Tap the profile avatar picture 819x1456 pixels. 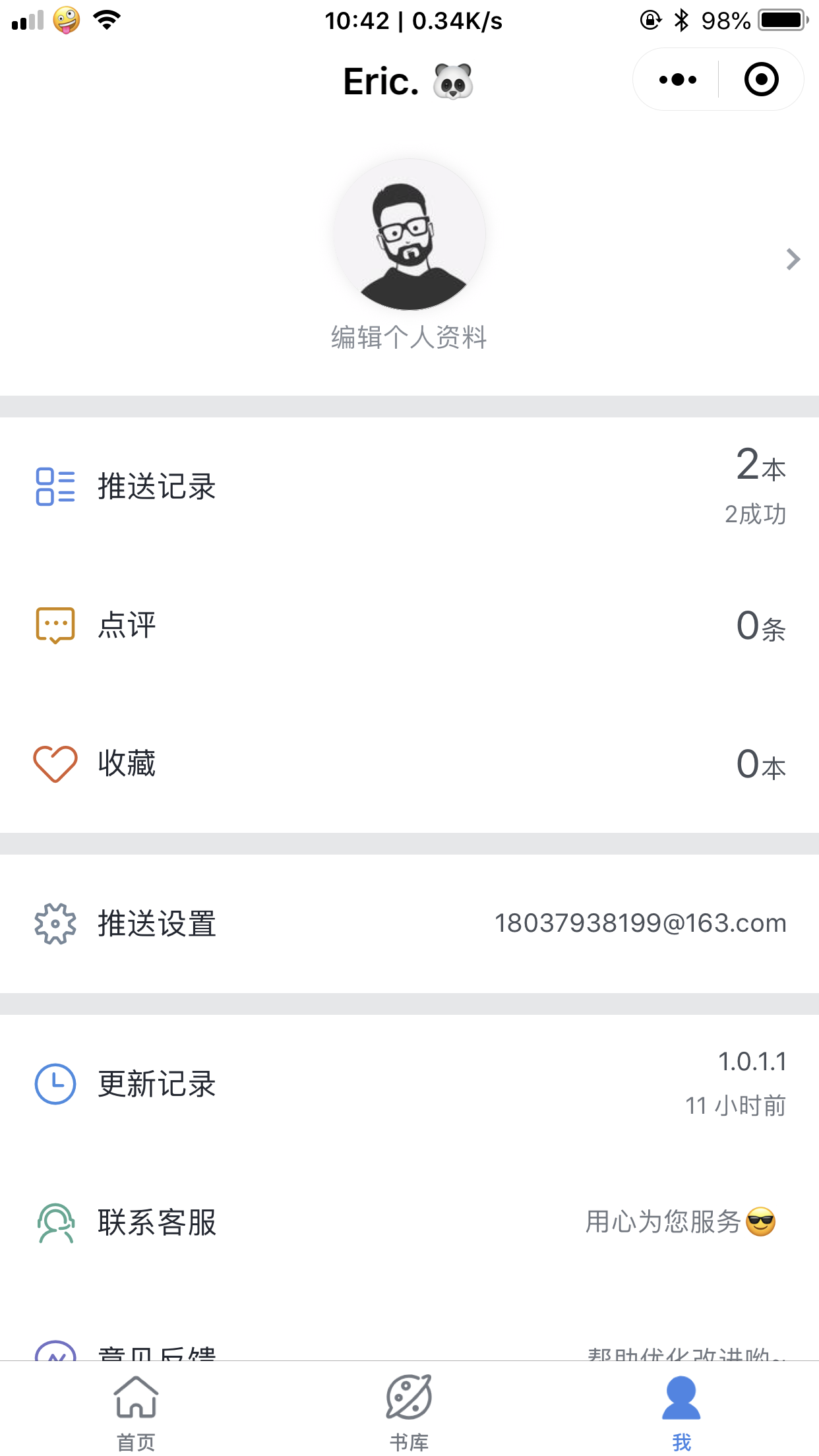[409, 234]
